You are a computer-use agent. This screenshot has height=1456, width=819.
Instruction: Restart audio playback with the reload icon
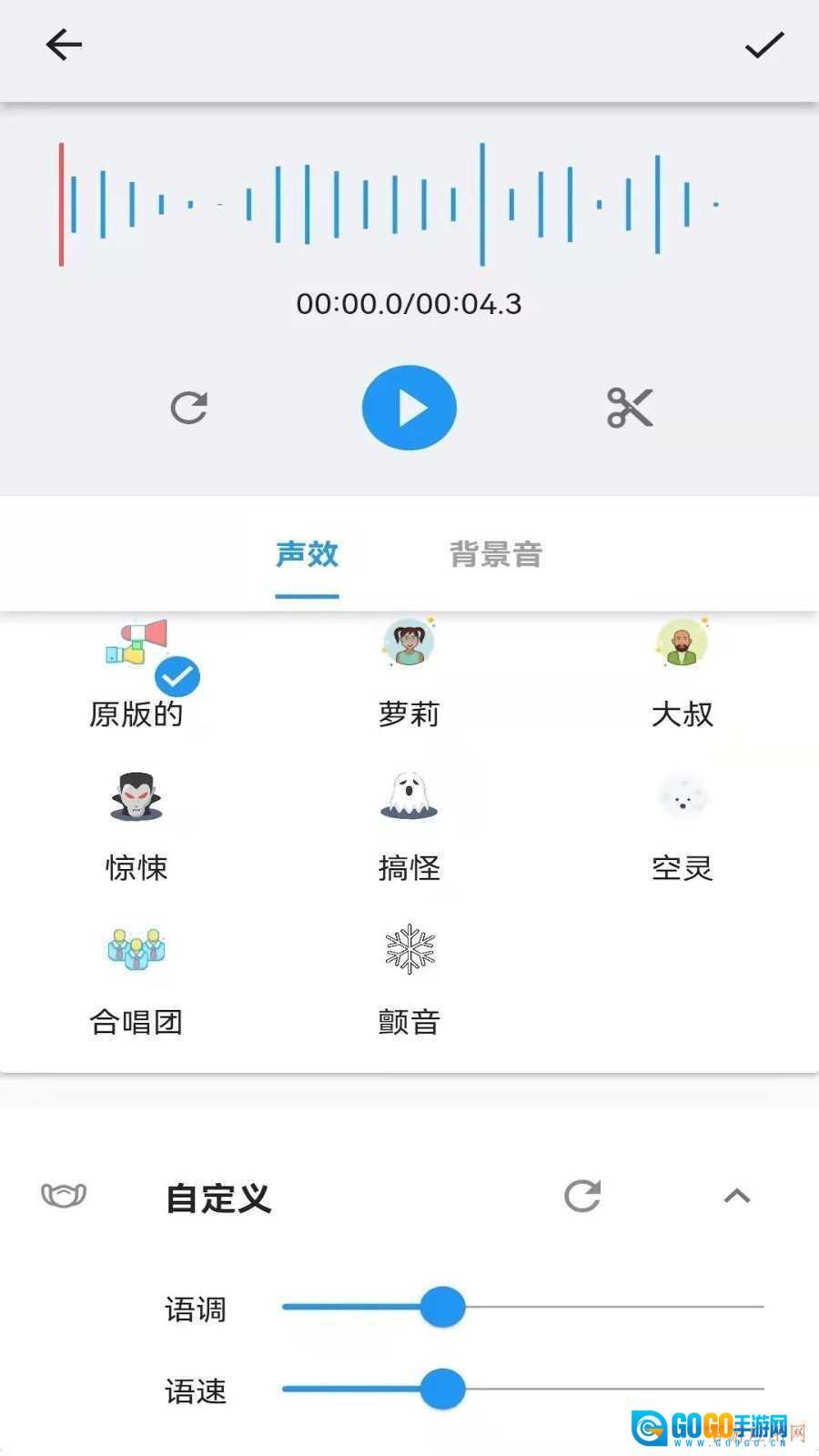coord(189,408)
